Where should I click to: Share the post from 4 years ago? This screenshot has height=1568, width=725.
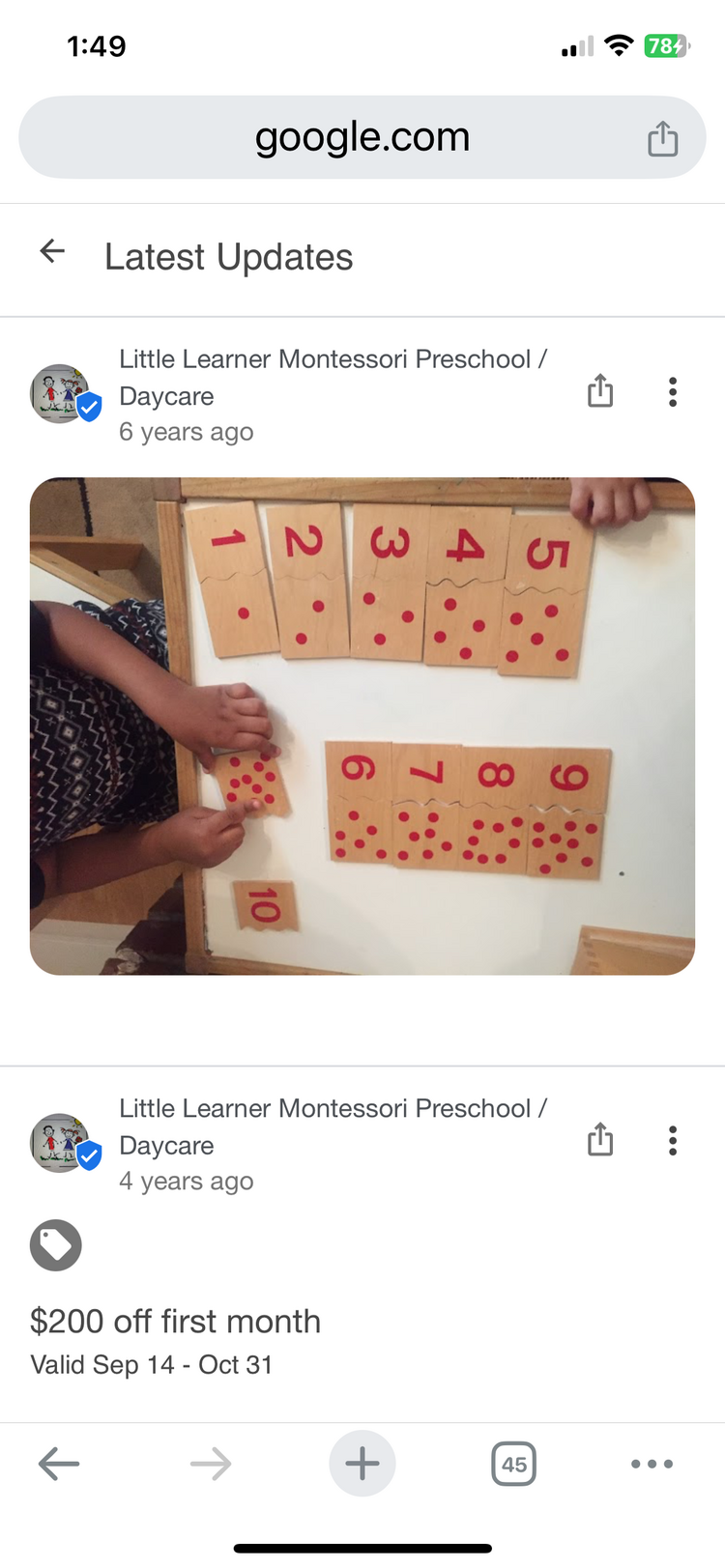600,1140
